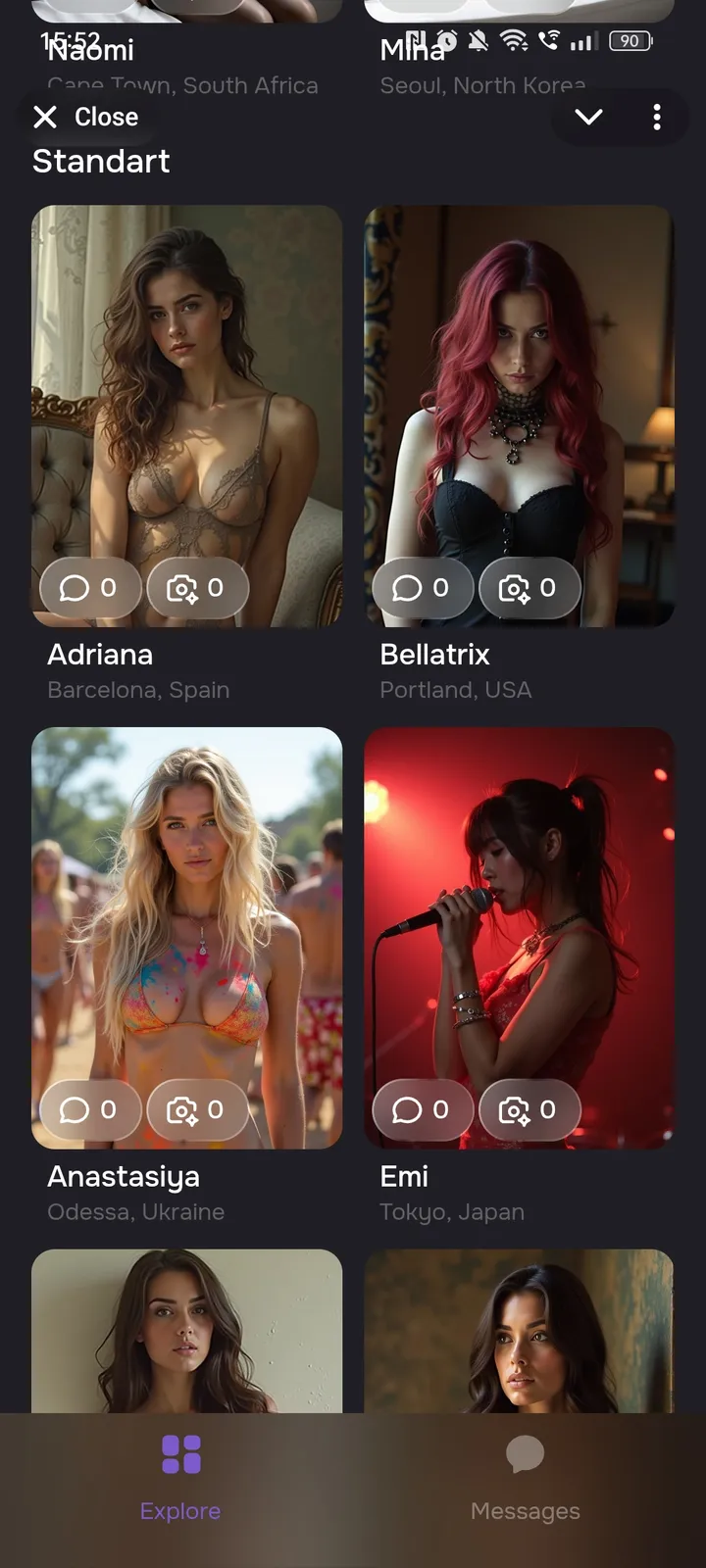Screen dimensions: 706x1568
Task: Tap the message counter on Bellatrix's card
Action: tap(422, 588)
